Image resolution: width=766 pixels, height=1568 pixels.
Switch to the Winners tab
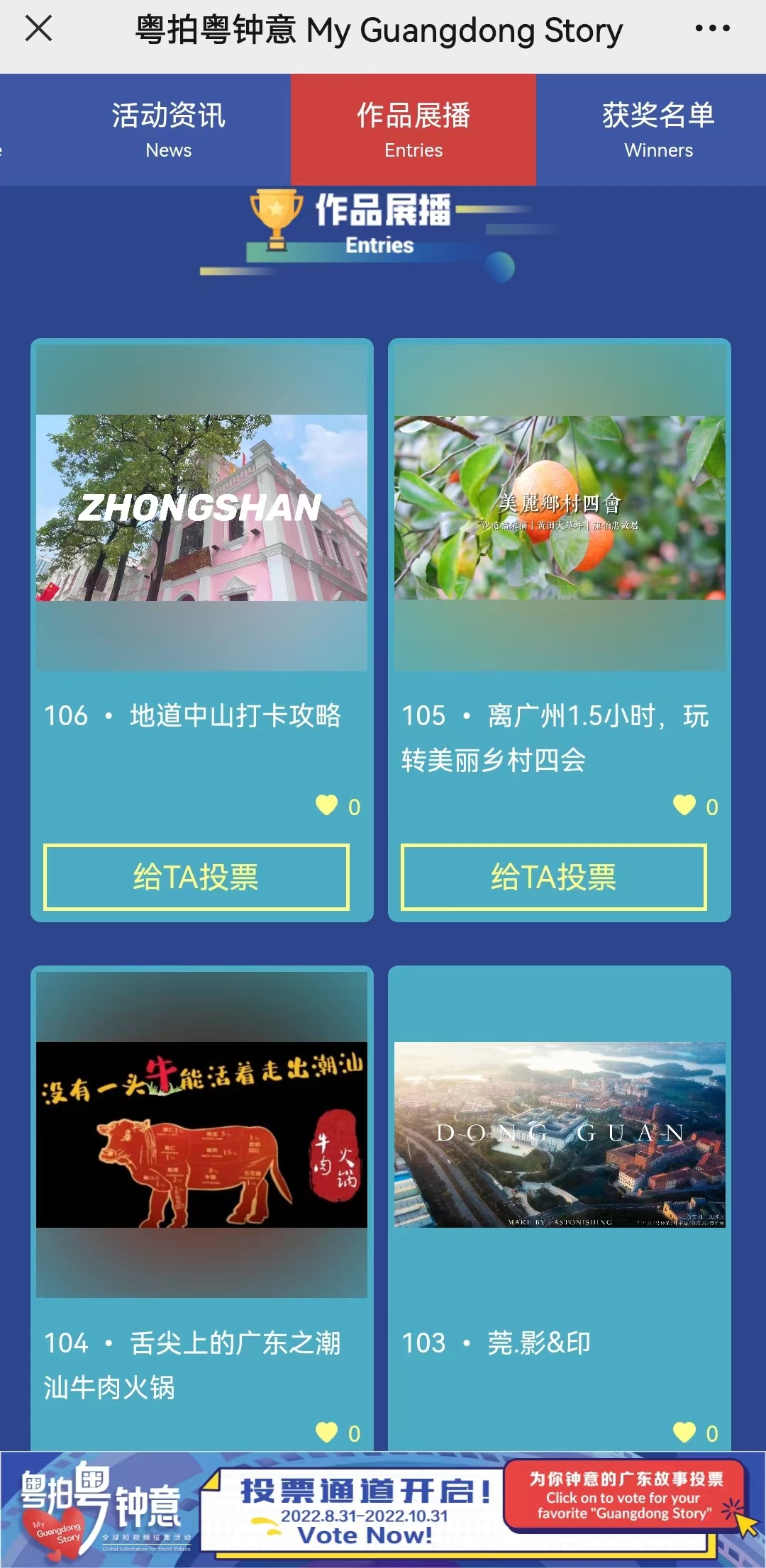tap(658, 129)
